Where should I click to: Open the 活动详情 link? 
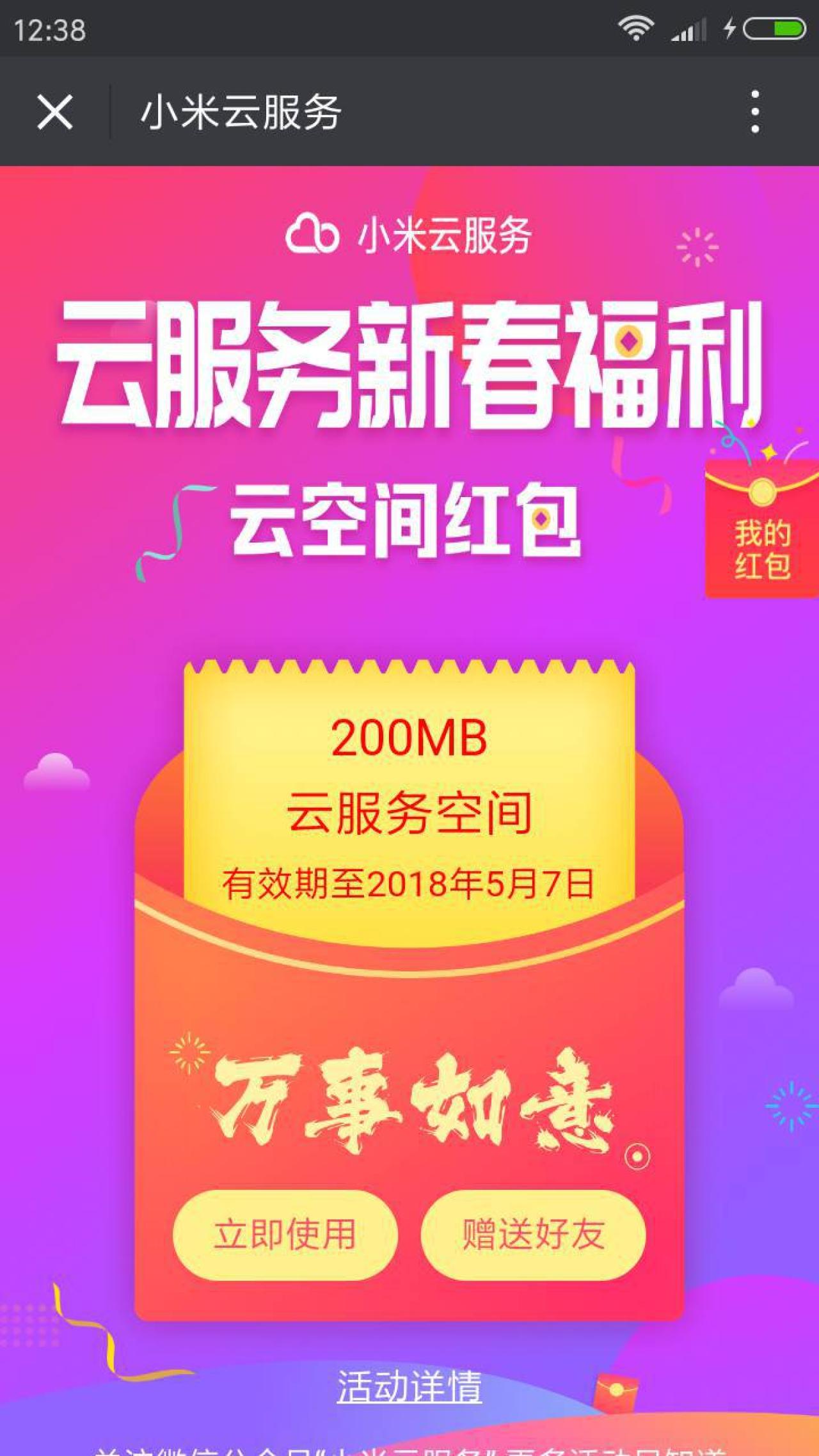point(409,1386)
